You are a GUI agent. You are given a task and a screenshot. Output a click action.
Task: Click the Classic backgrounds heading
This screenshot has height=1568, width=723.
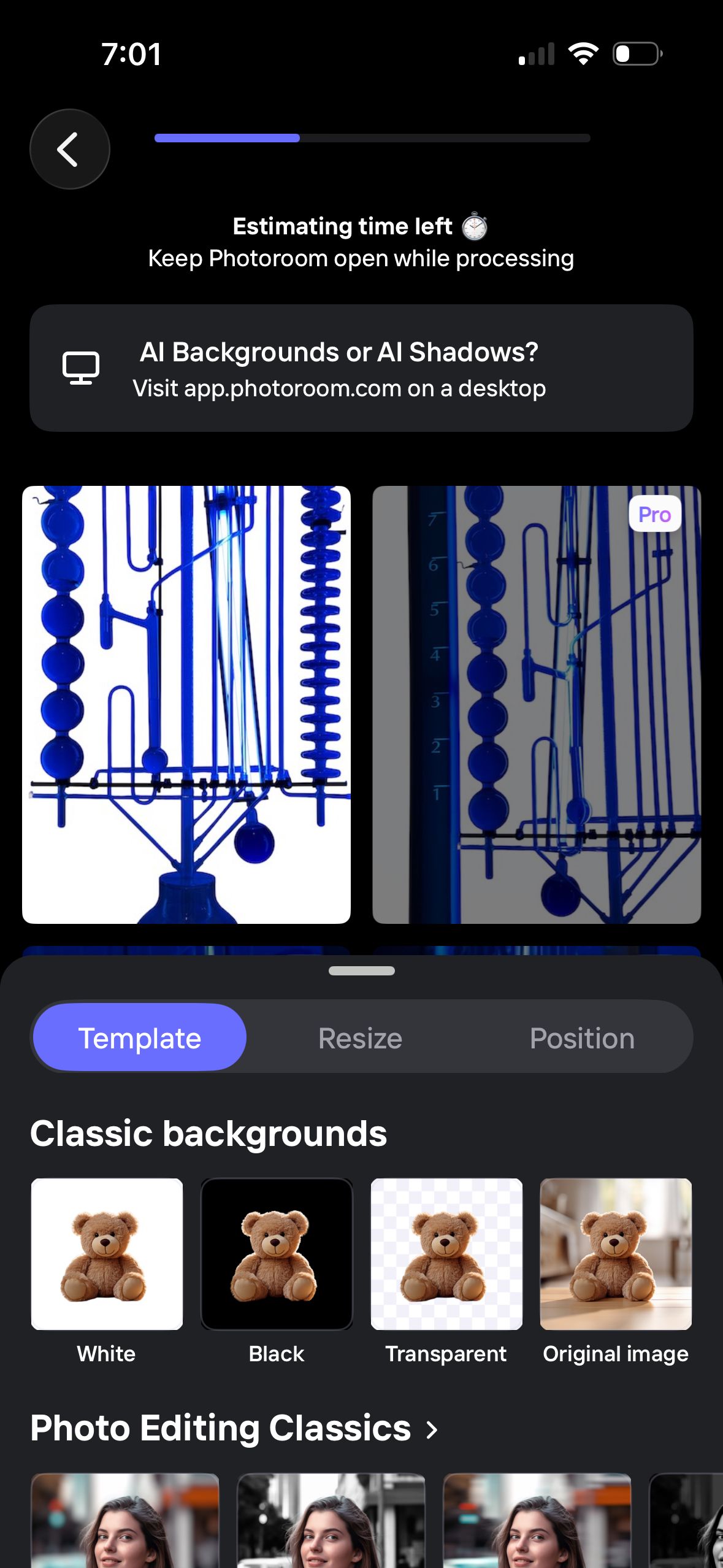click(208, 1133)
